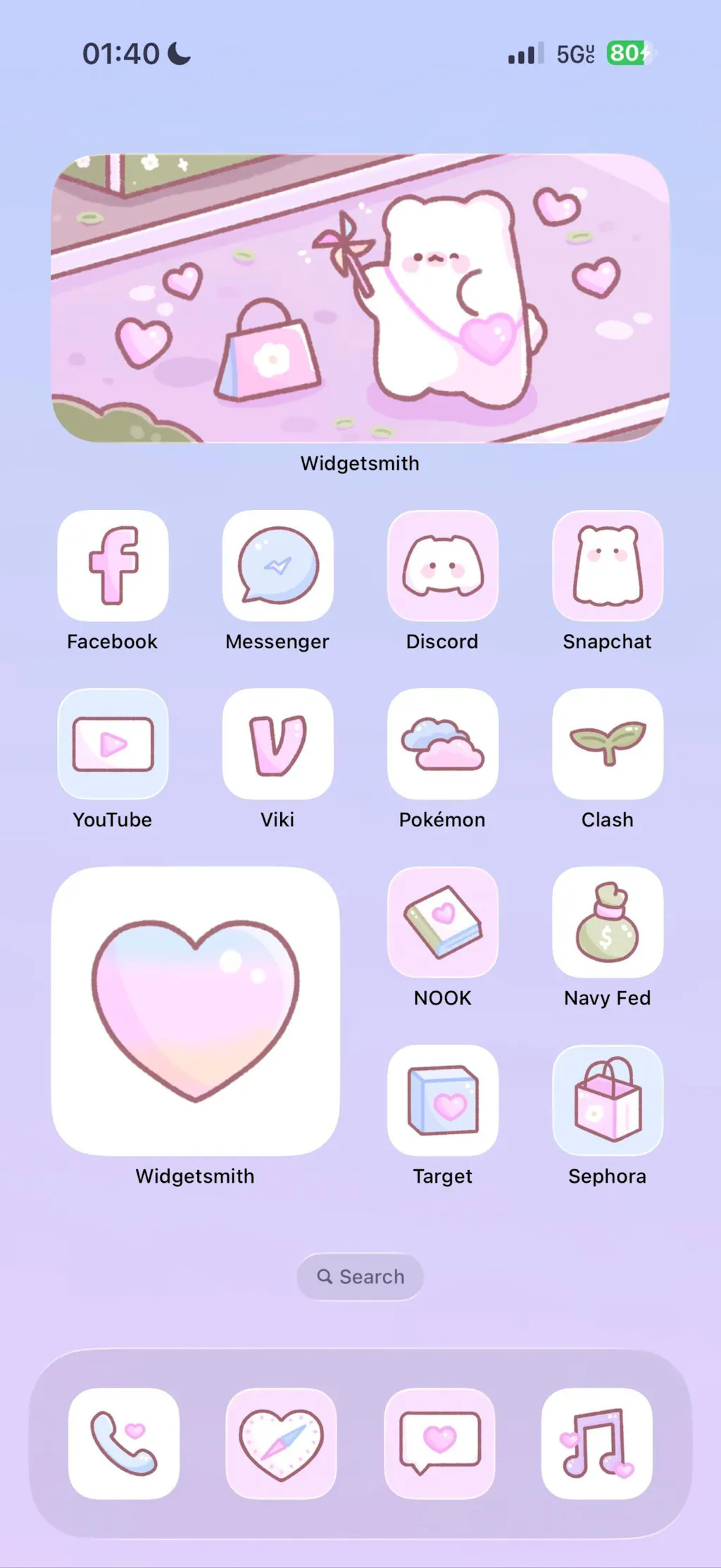
Task: Launch the Music app in the dock
Action: point(597,1443)
